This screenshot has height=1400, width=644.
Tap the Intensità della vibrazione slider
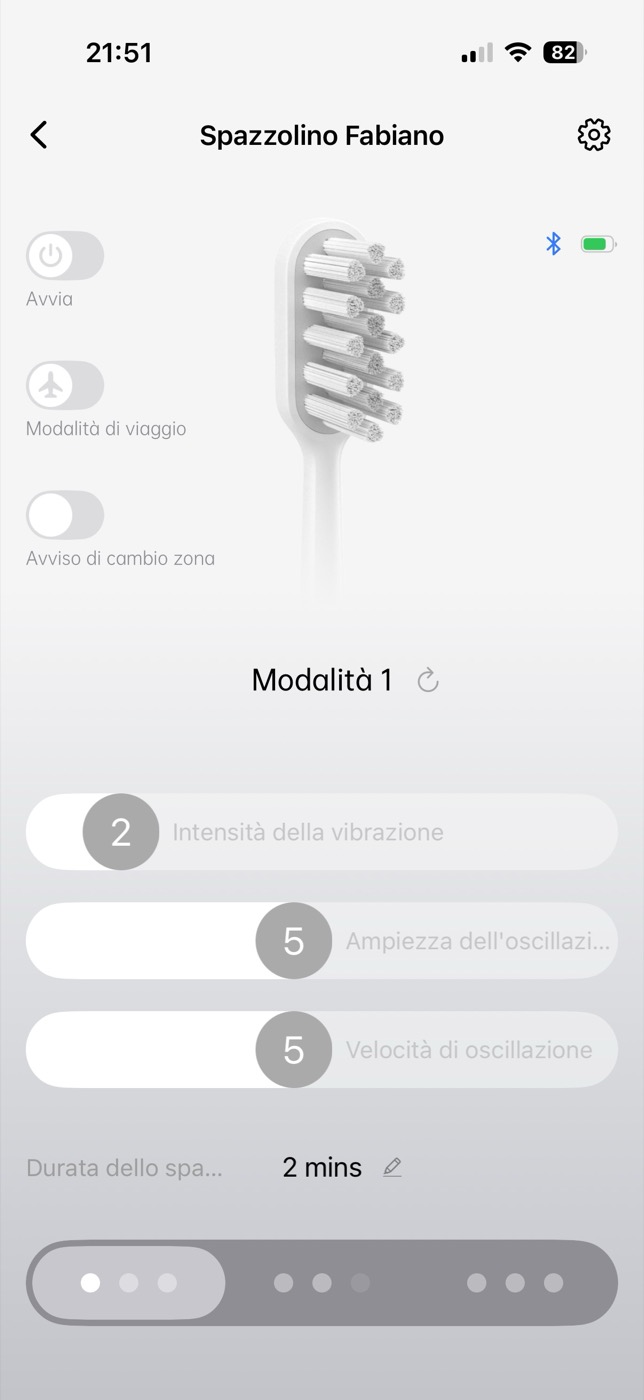[x=322, y=832]
